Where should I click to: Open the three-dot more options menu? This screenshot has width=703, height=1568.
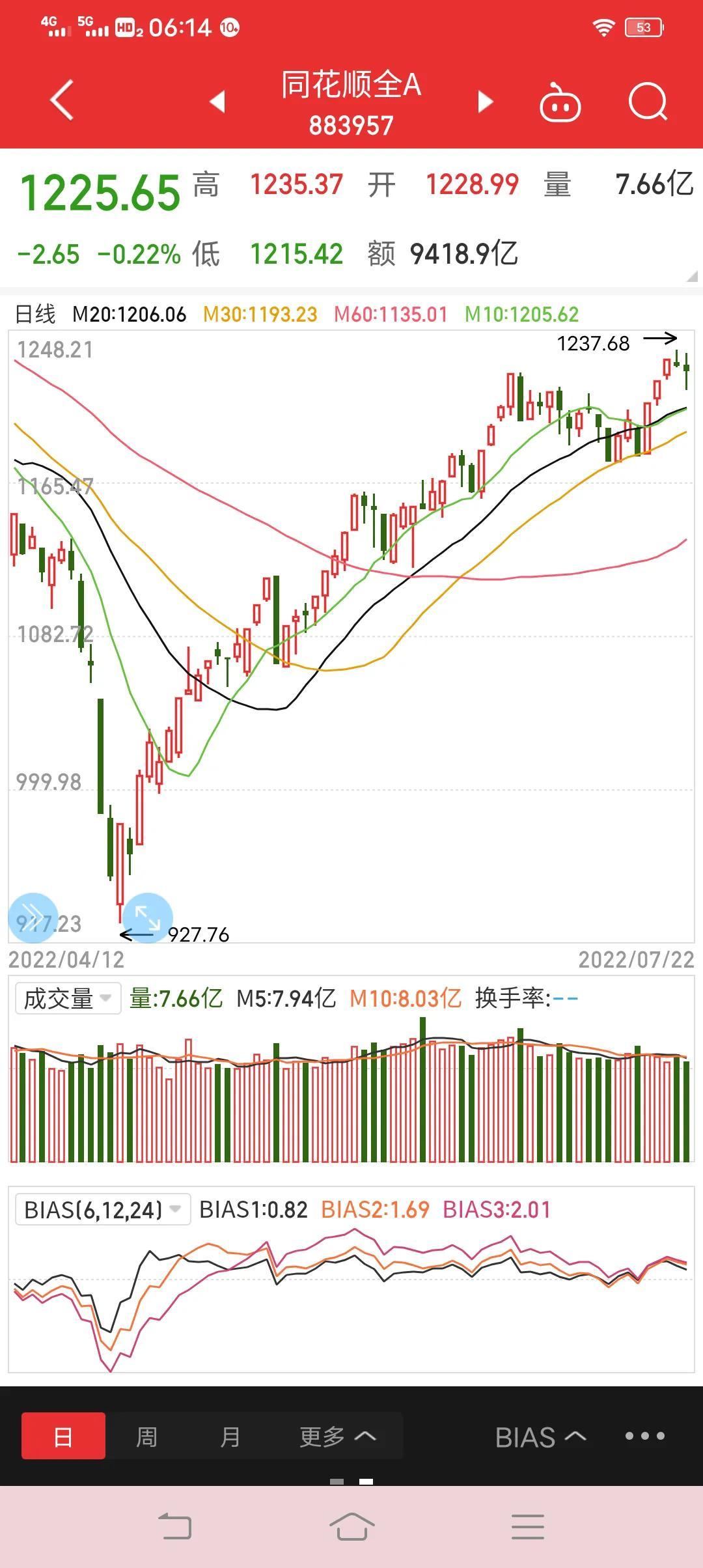coord(644,1436)
